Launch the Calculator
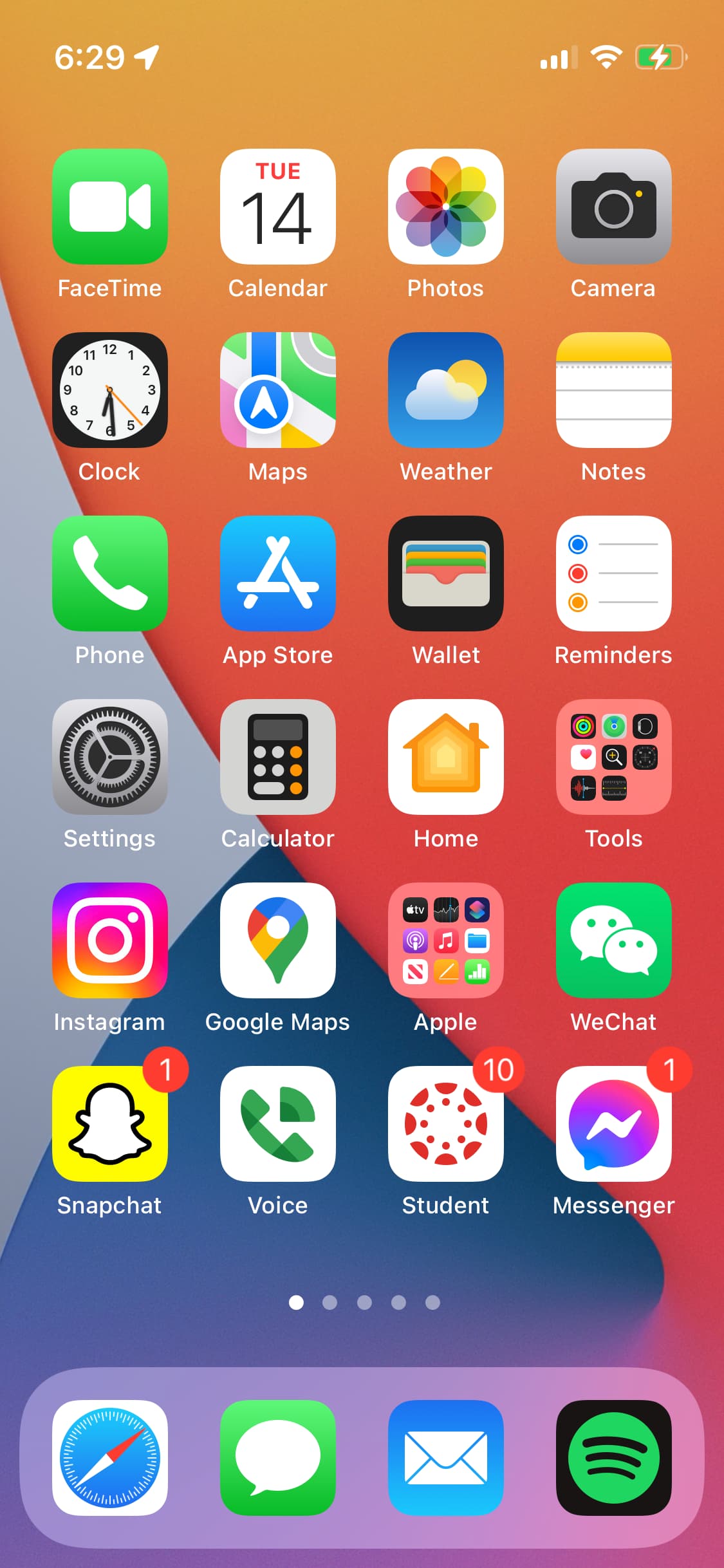Screen dimensions: 724x1568 [278, 757]
